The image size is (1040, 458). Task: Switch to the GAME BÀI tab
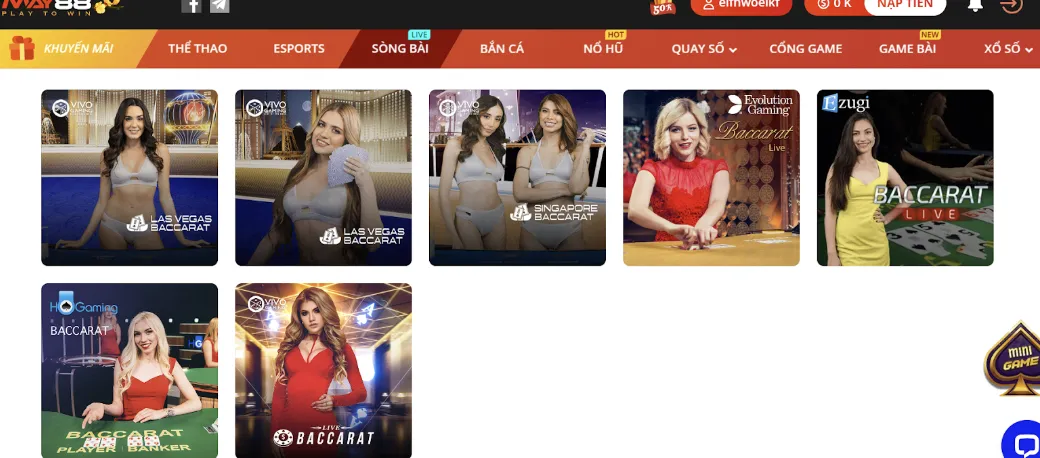tap(907, 48)
